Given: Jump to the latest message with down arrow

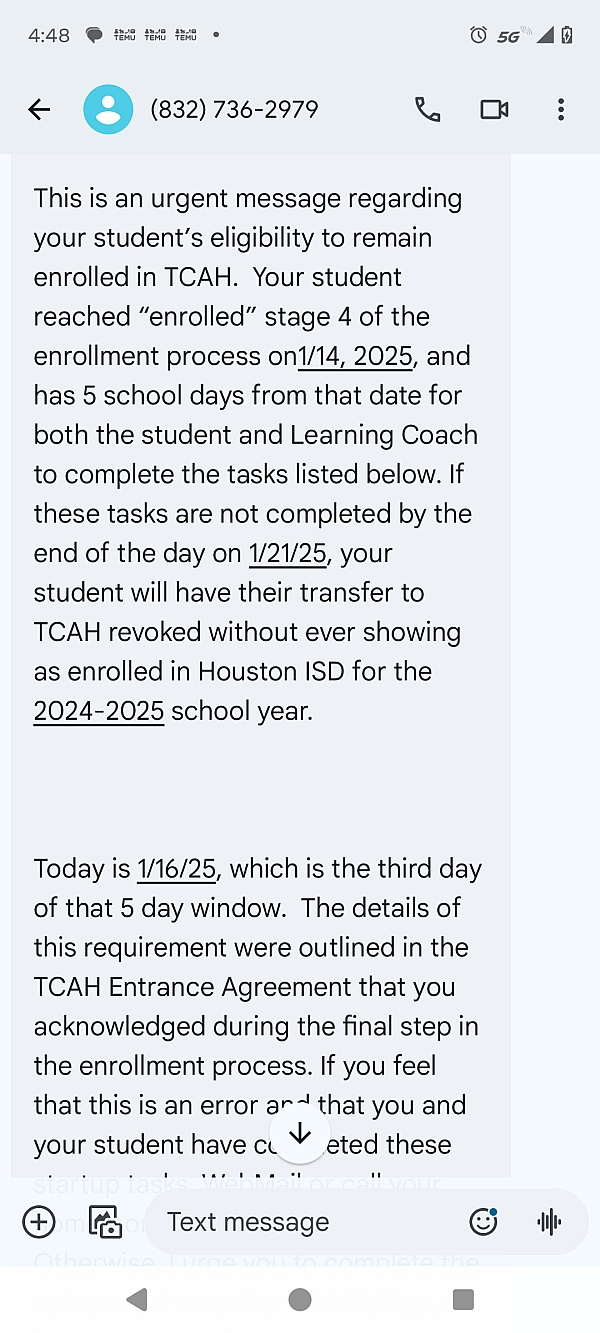Looking at the screenshot, I should click(x=299, y=1134).
